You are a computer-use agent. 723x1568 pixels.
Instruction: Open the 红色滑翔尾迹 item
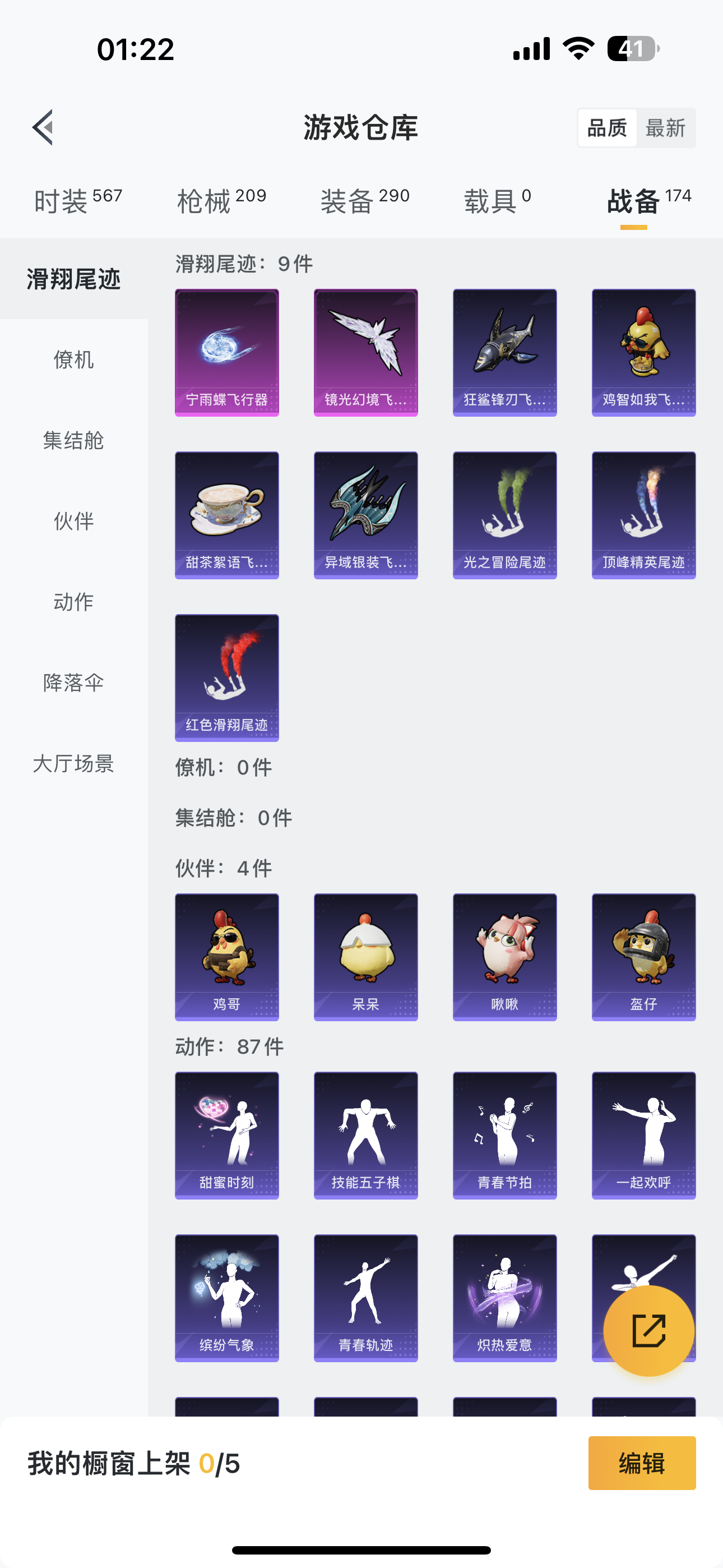[x=227, y=677]
